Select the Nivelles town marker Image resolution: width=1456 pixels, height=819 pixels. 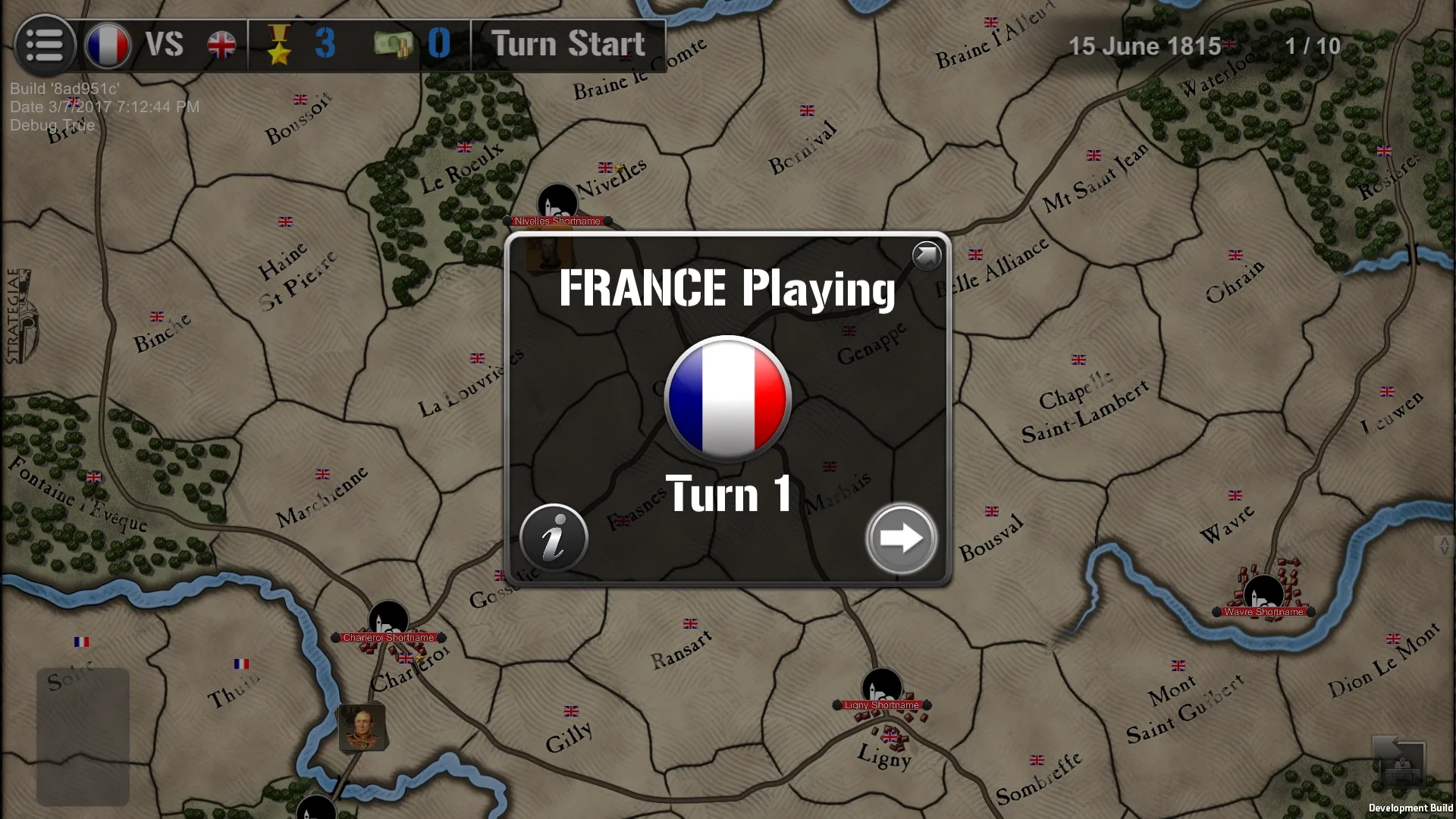557,203
